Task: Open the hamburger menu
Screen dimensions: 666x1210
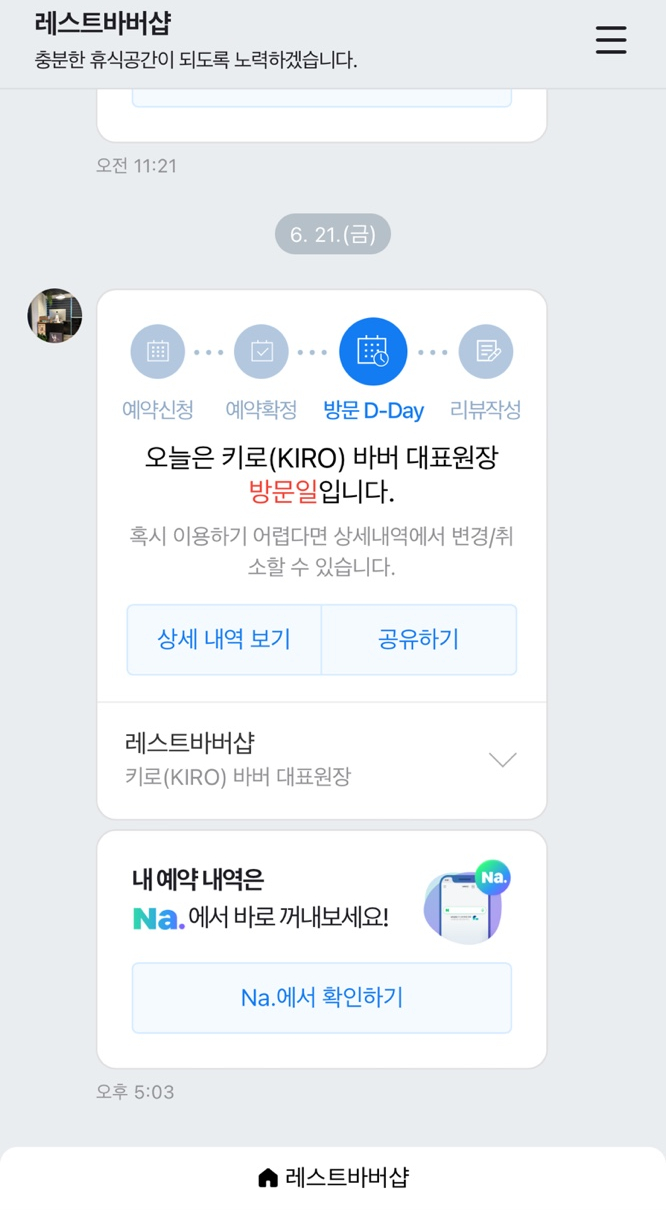Action: 610,40
